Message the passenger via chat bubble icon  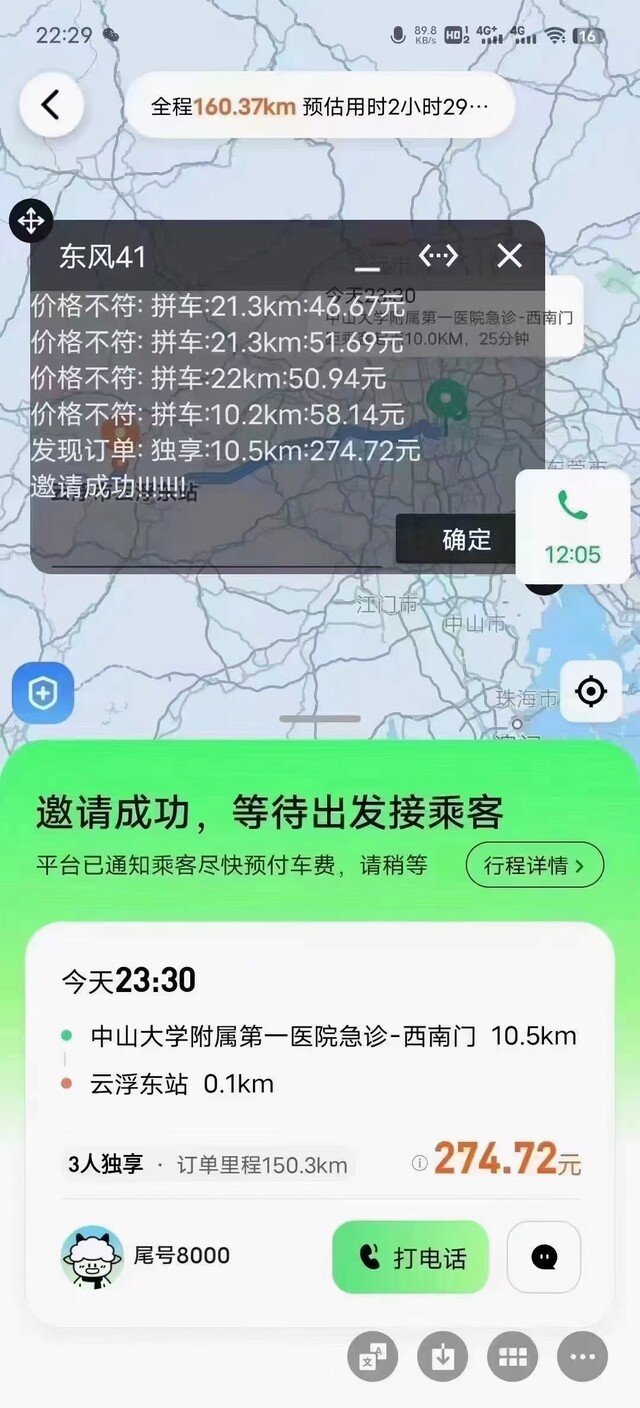pyautogui.click(x=544, y=1257)
